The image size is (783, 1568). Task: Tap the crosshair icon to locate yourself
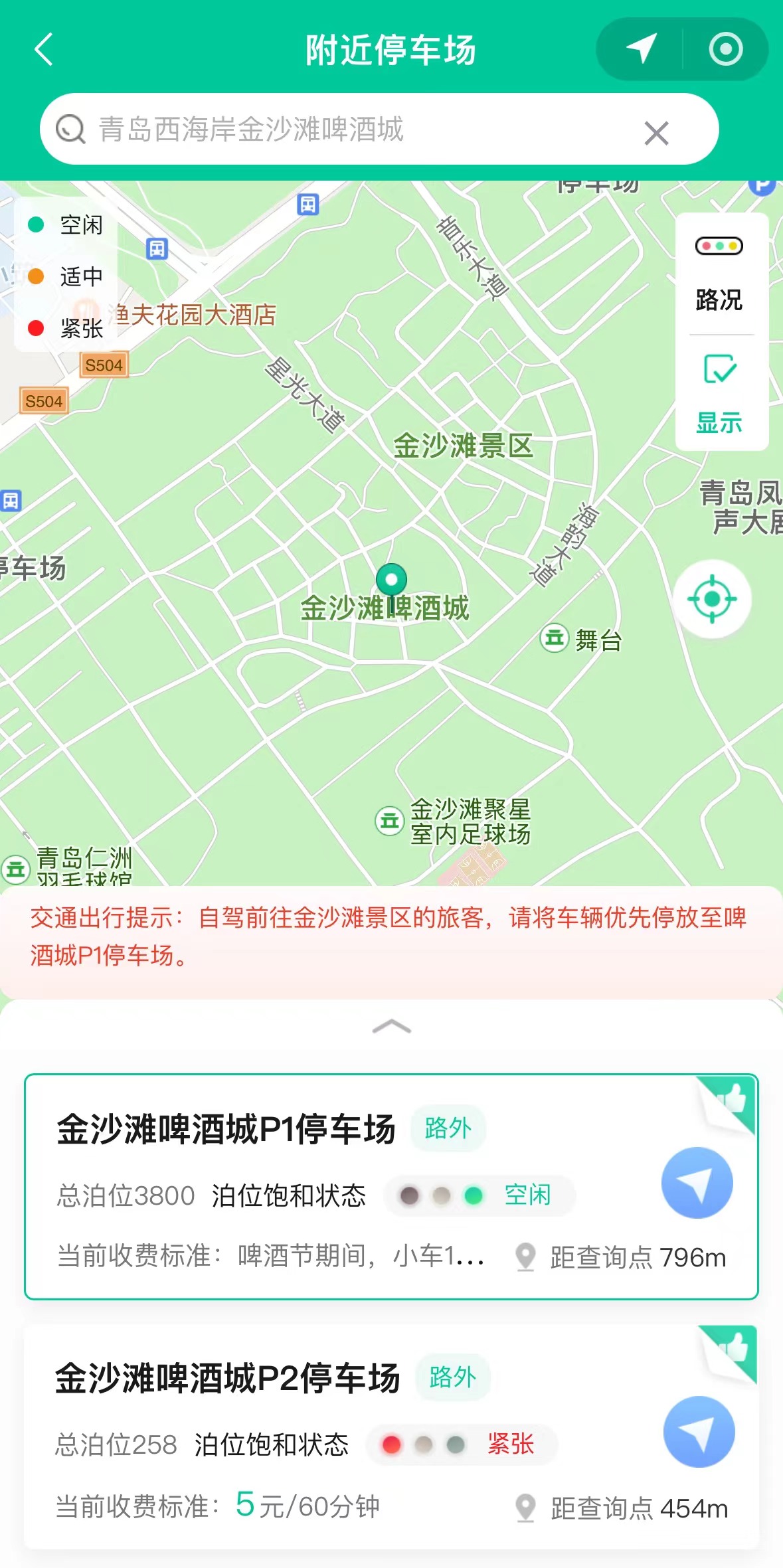[713, 598]
